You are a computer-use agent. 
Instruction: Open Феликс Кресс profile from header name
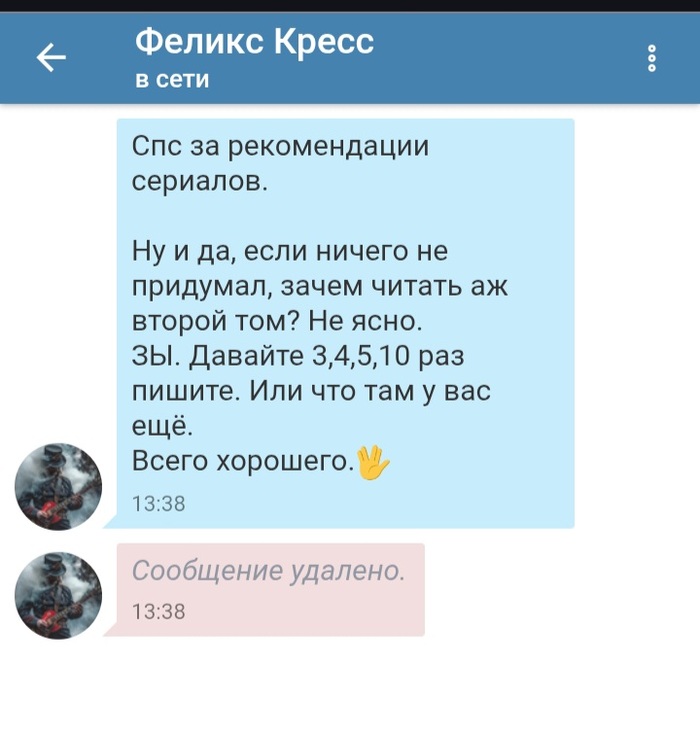point(254,43)
